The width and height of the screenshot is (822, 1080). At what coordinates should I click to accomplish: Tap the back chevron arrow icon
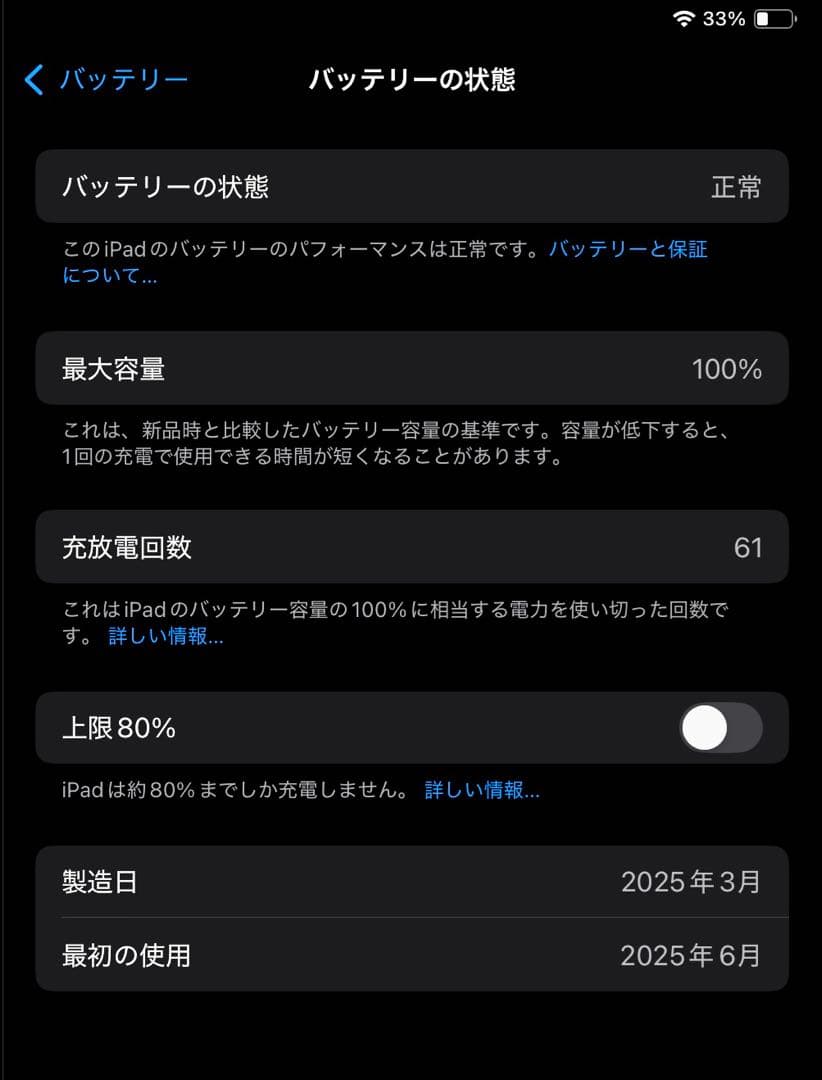point(33,79)
